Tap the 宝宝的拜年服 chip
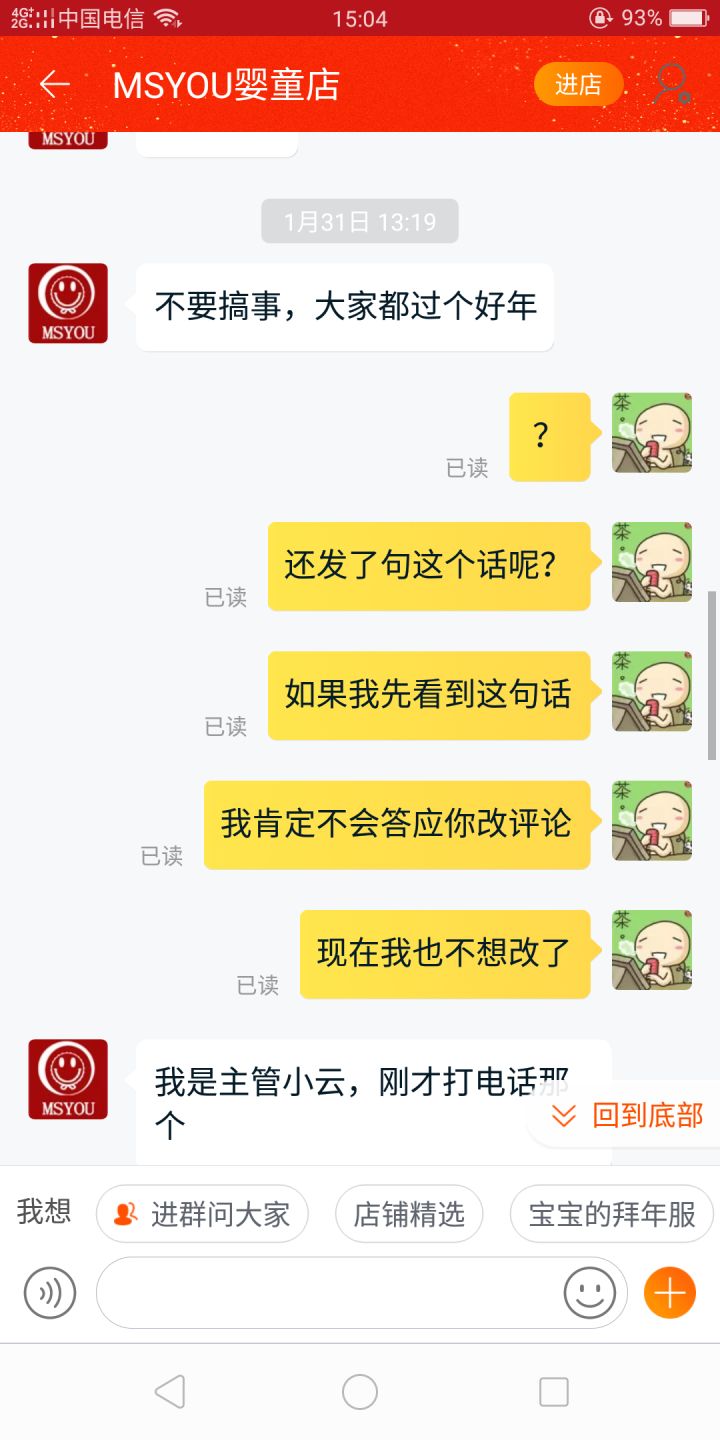Screen dimensions: 720x1440 tap(611, 1214)
